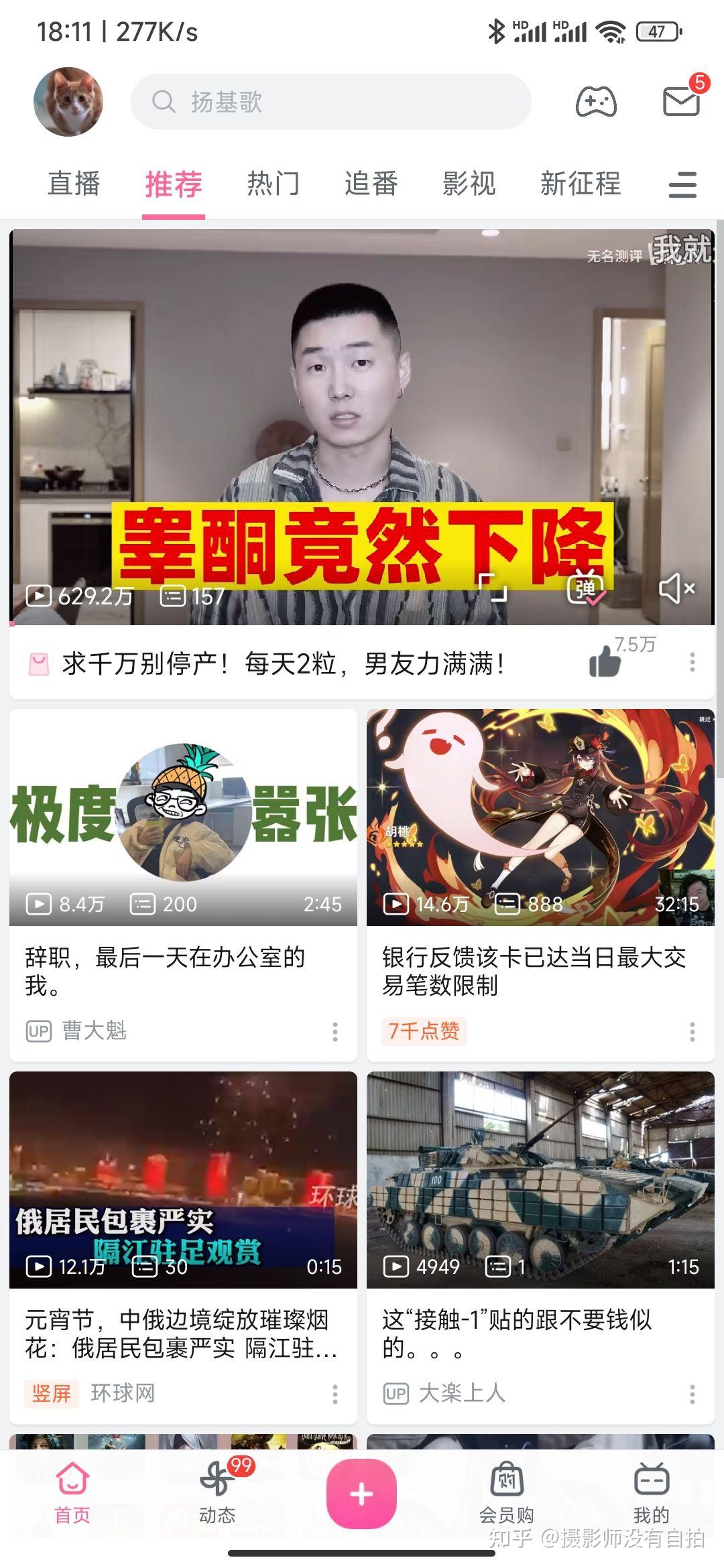This screenshot has width=724, height=1568.
Task: Open the 新征程 tab
Action: [581, 184]
